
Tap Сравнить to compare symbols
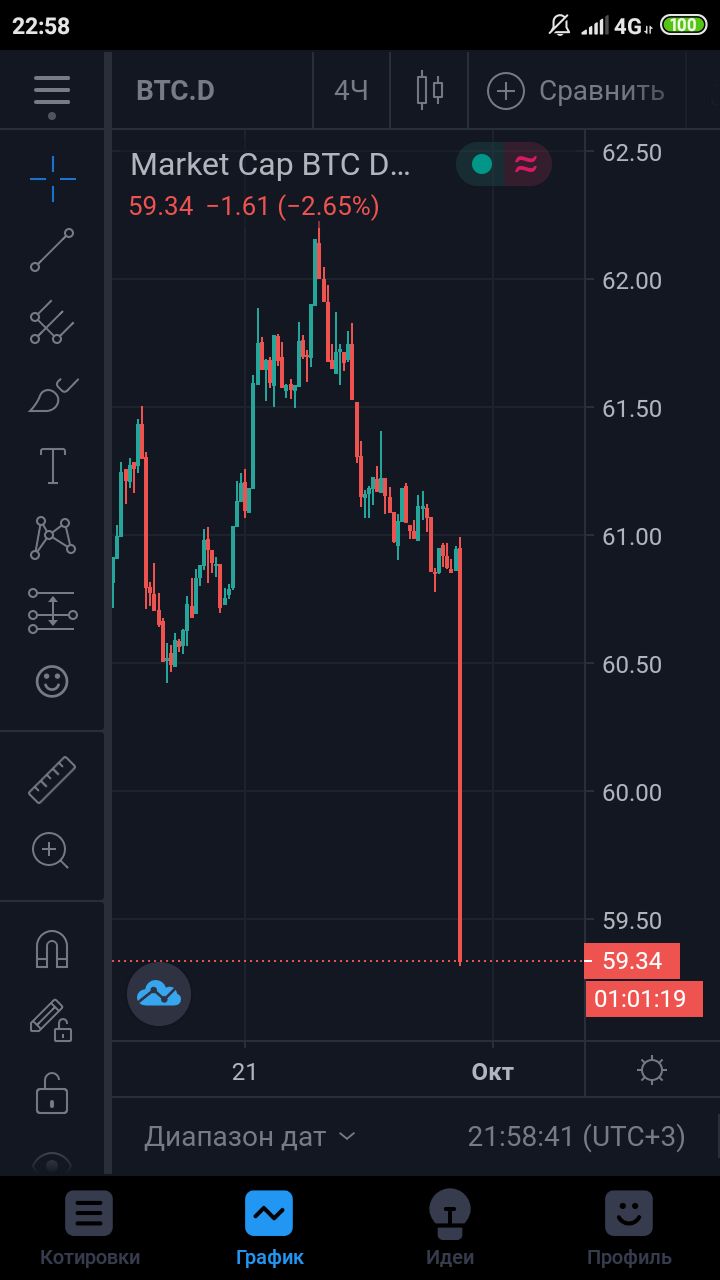576,91
